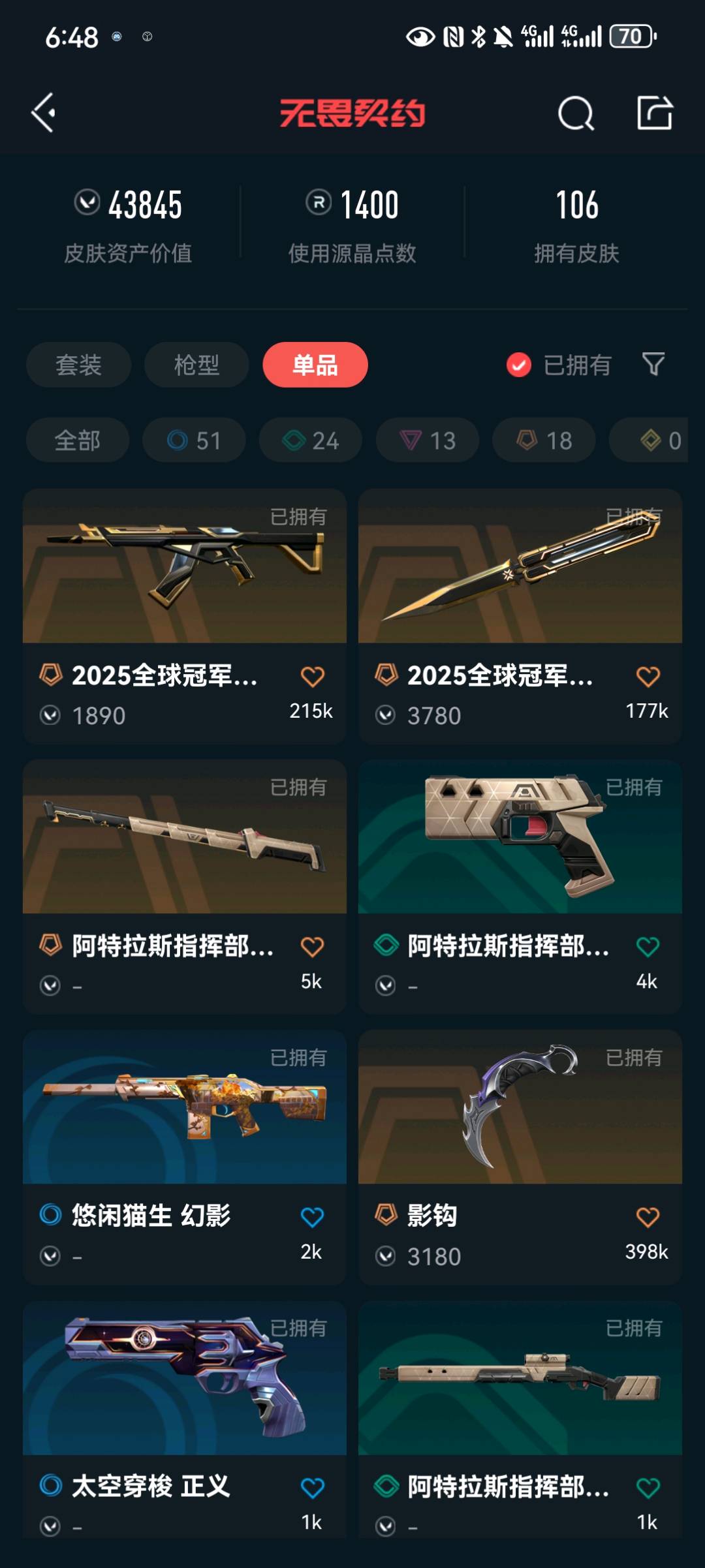Like the 2025全球冠军 knife priced 3780

(648, 677)
